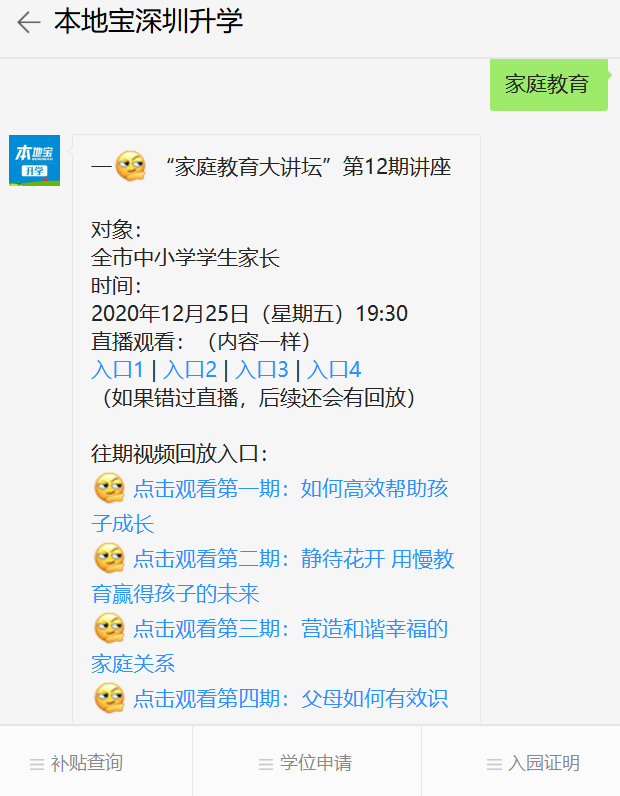Watch replay 第三期：营造和谐幸福的家庭关系

(x=290, y=629)
